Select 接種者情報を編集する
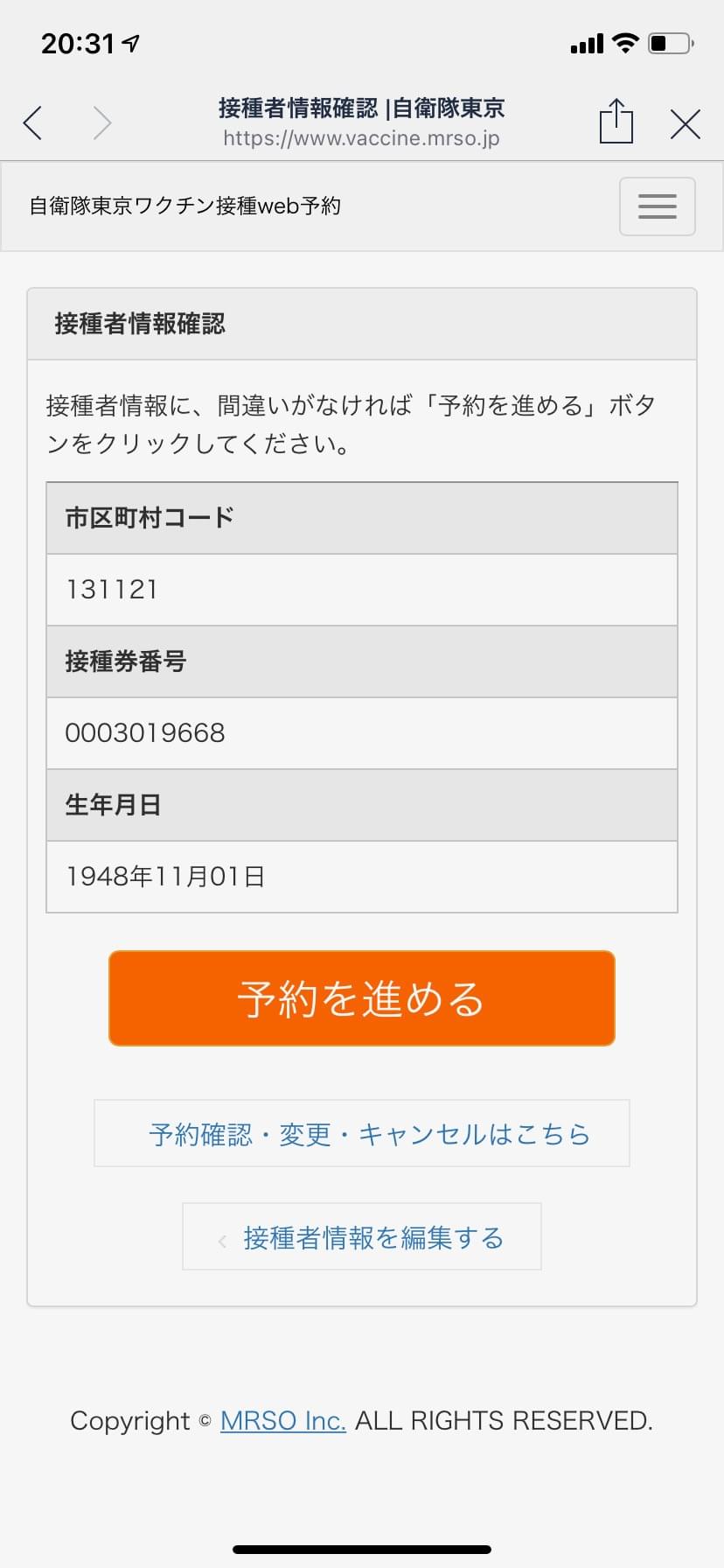Image resolution: width=724 pixels, height=1568 pixels. pos(362,1236)
